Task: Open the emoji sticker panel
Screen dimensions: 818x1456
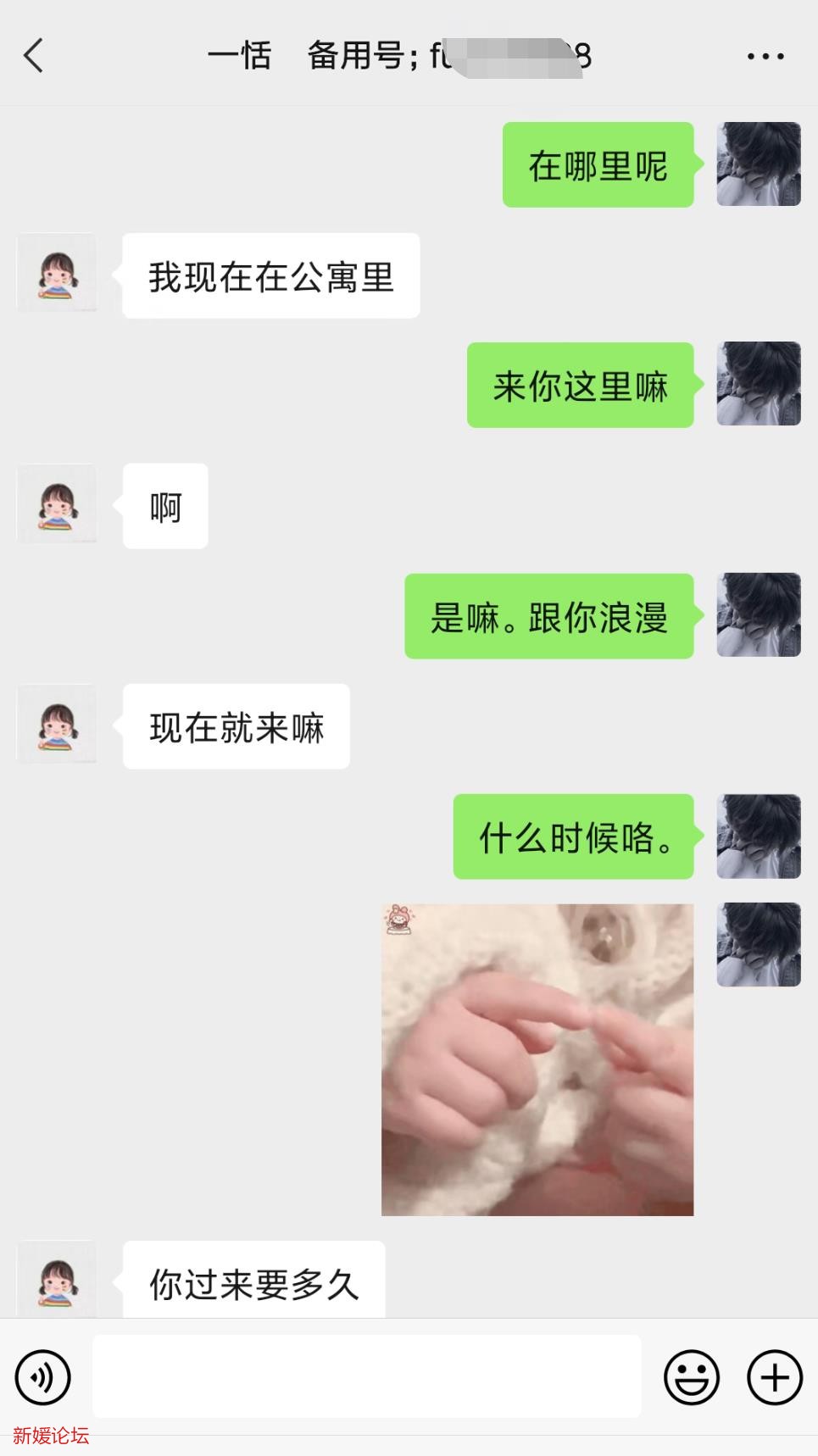Action: click(691, 1377)
